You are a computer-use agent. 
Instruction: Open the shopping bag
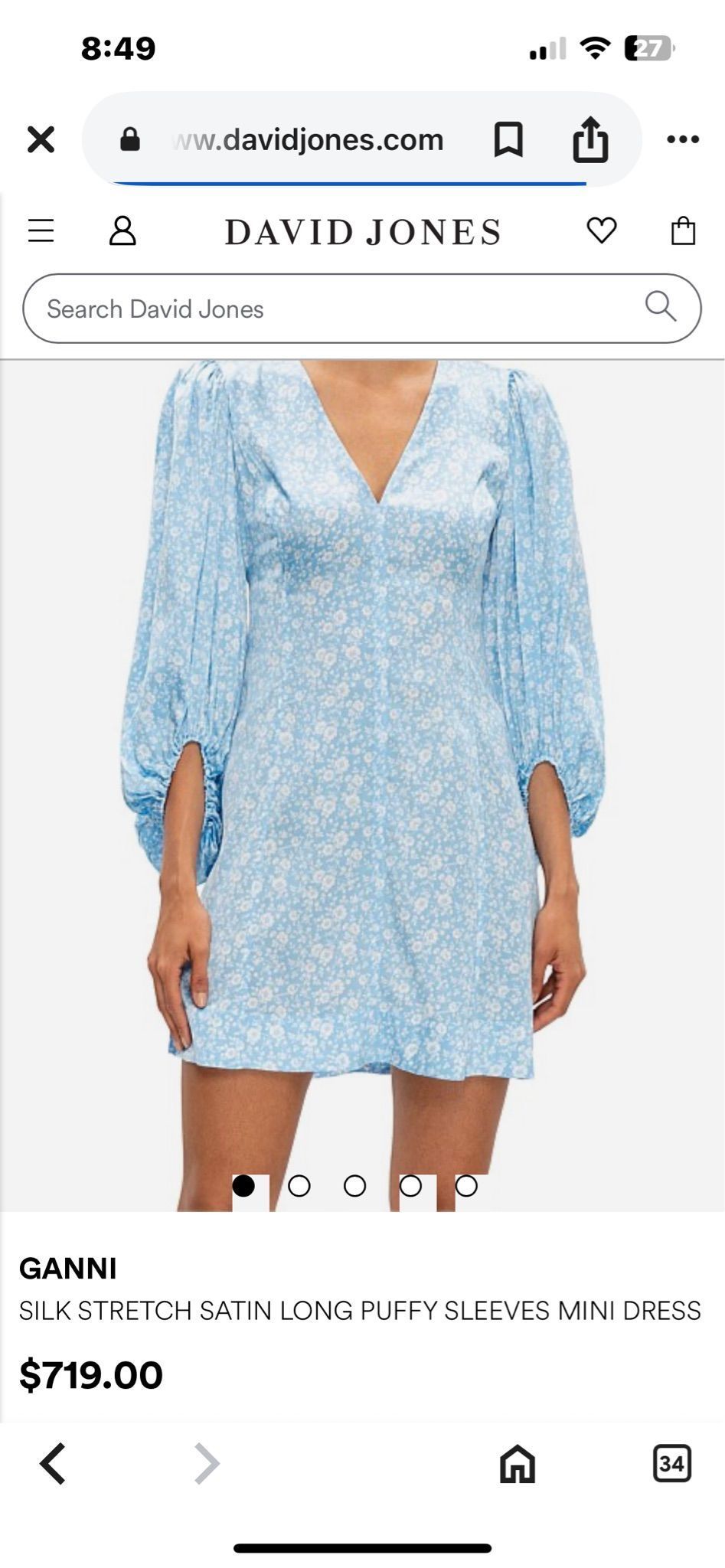(683, 230)
